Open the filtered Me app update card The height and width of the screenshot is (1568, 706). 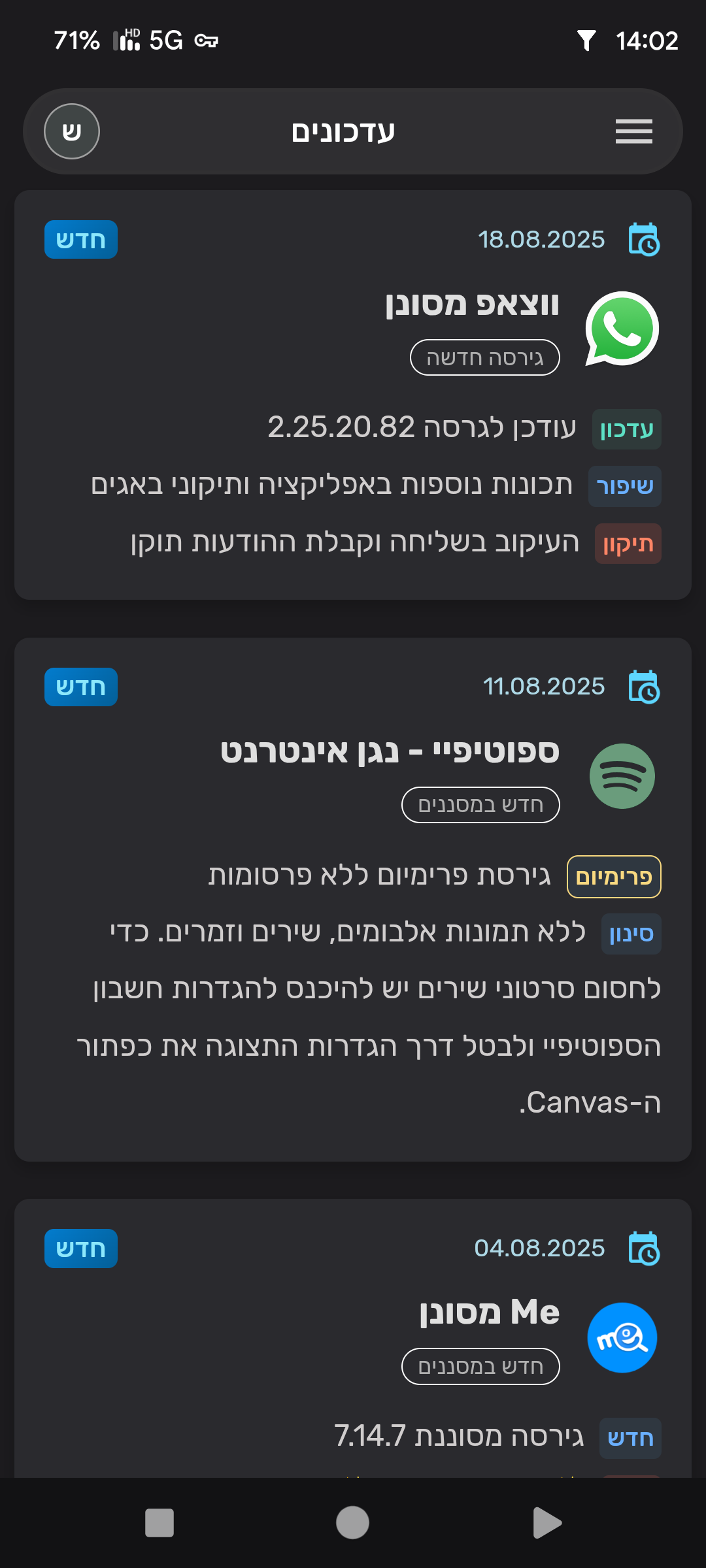[x=489, y=1312]
